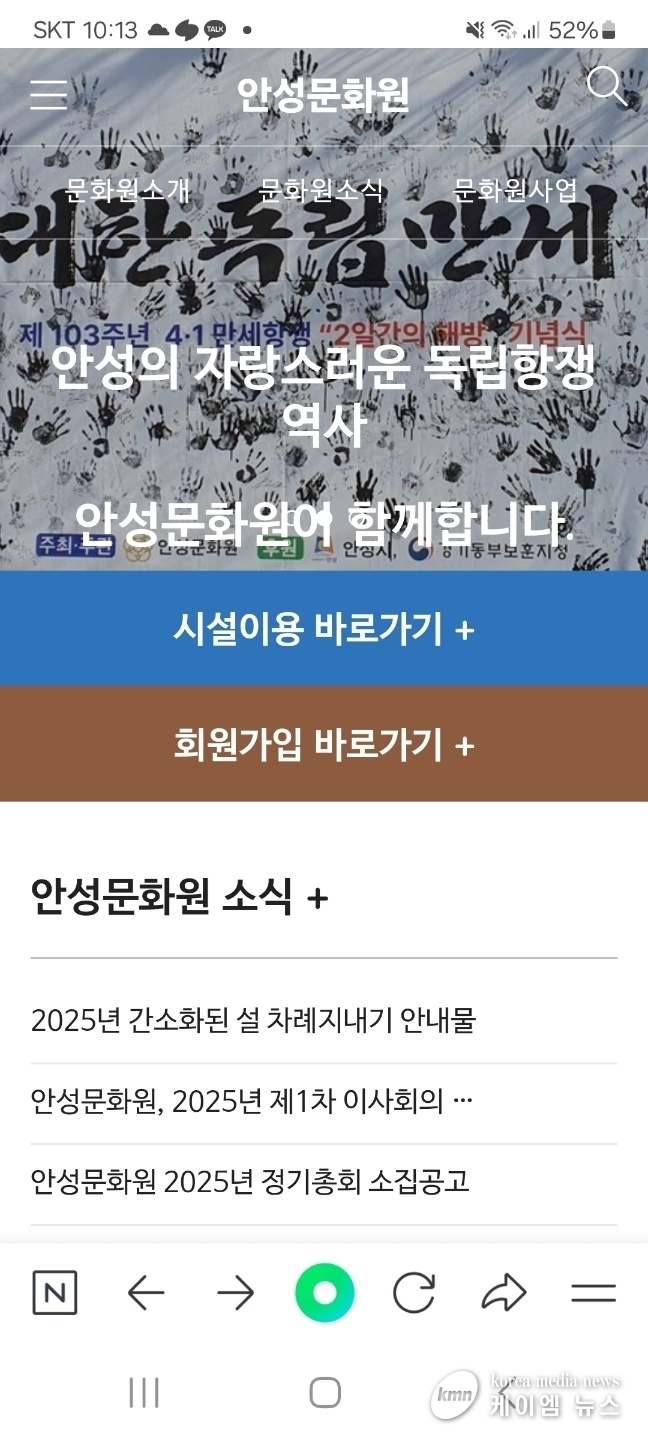Tap the system home button

pos(325,1392)
